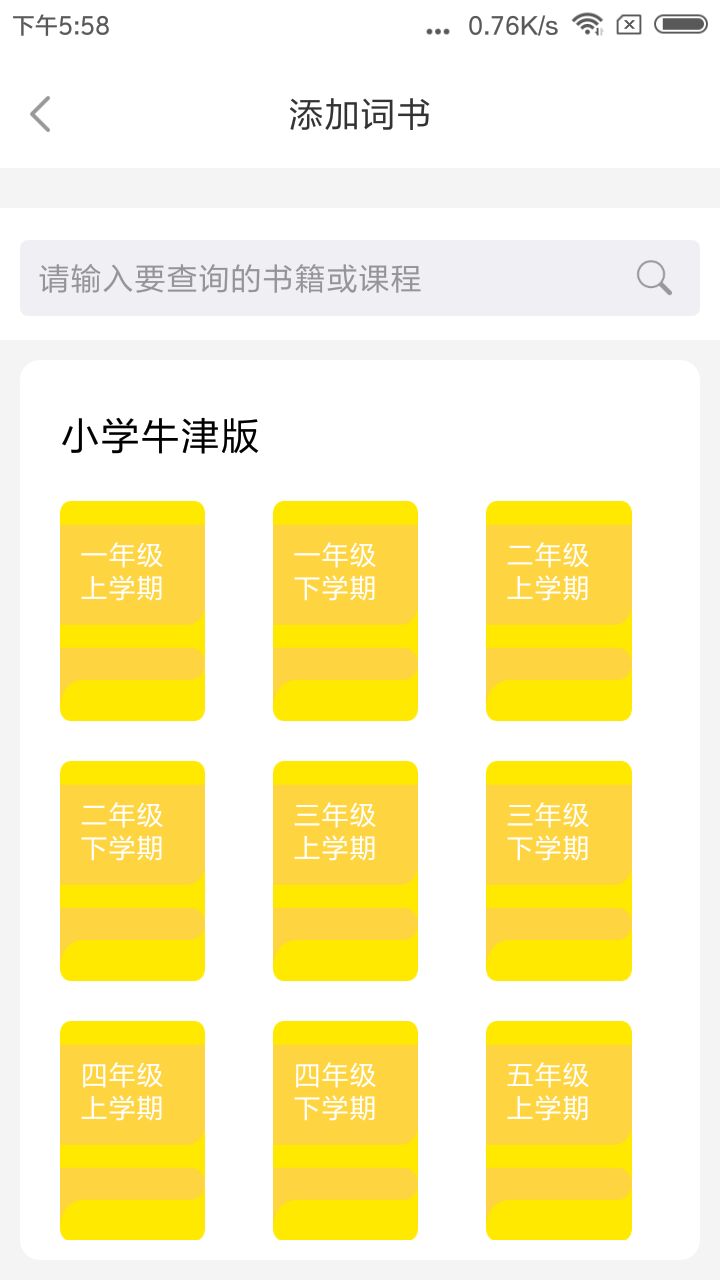Viewport: 720px width, 1280px height.
Task: Click the Wi-Fi icon in status bar
Action: (x=588, y=25)
